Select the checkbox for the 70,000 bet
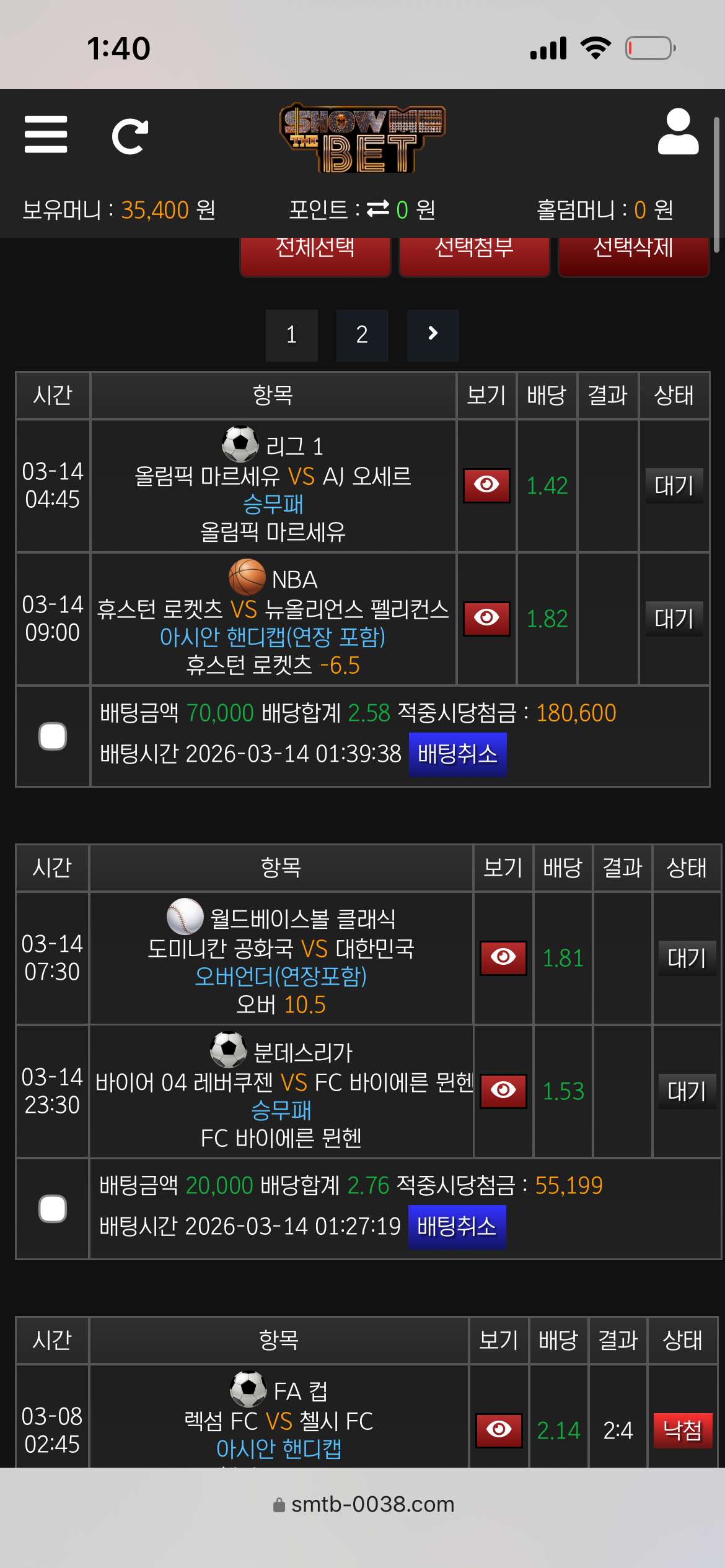The image size is (725, 1568). pyautogui.click(x=53, y=736)
